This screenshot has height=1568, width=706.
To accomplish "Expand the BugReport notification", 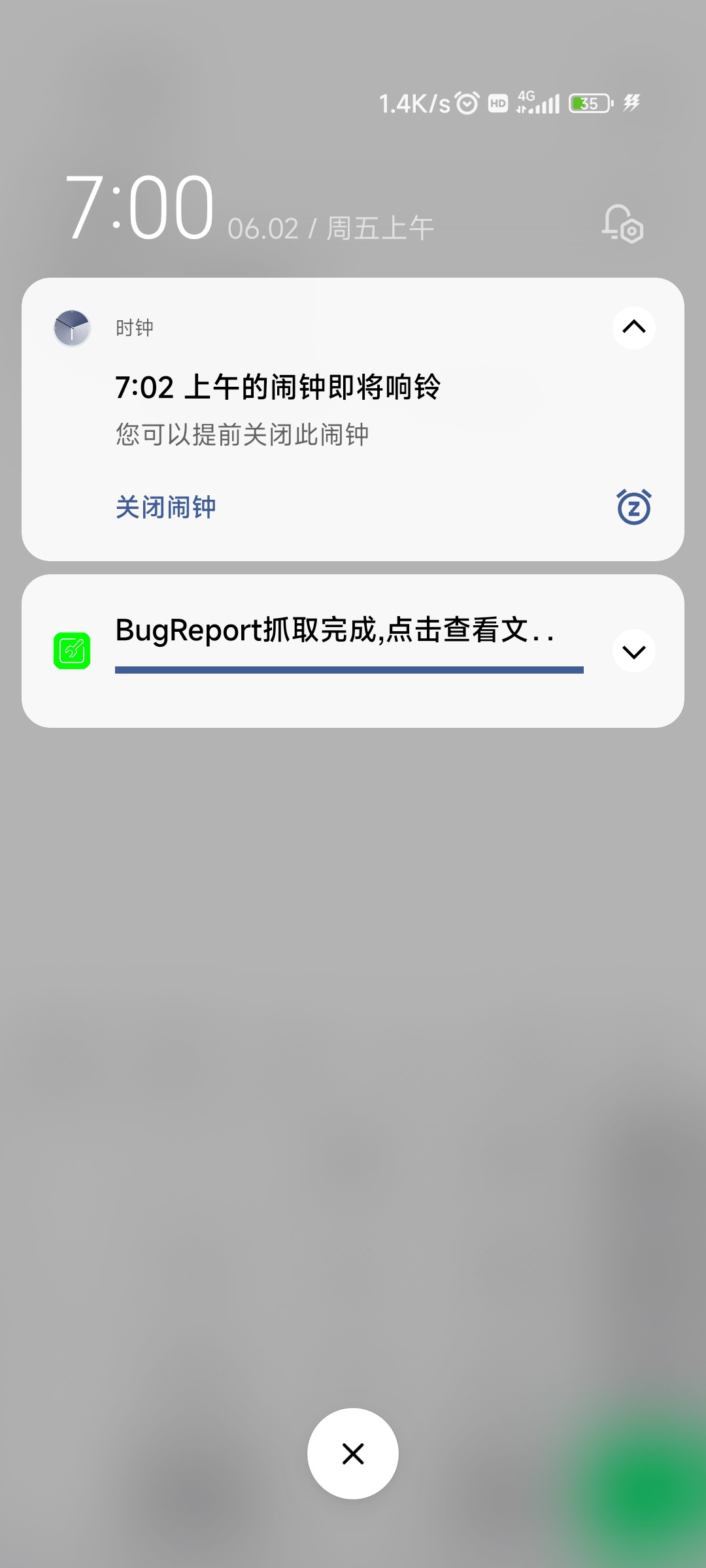I will 633,651.
